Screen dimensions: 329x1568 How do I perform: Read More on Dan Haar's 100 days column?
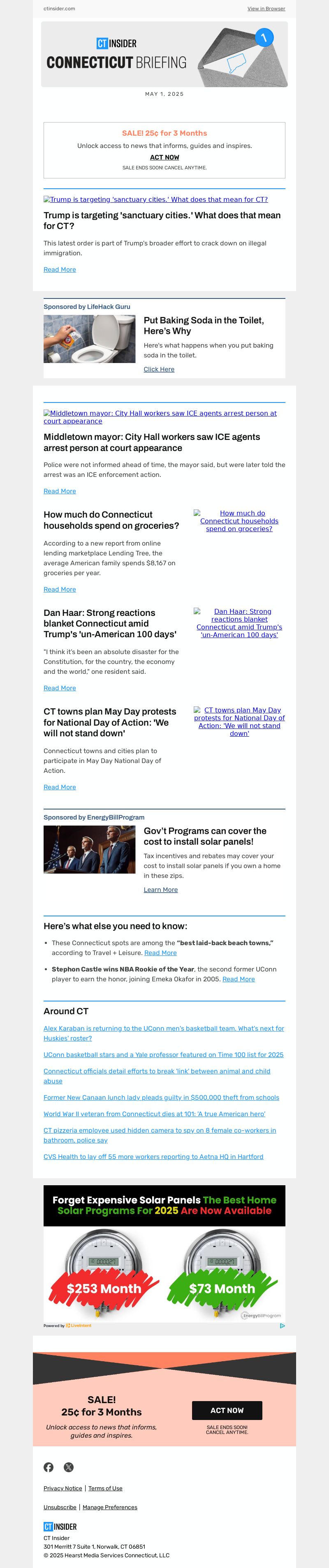(60, 688)
